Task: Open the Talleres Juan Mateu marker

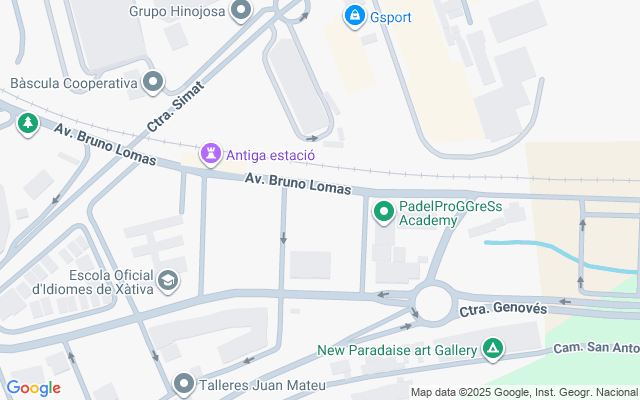Action: click(183, 384)
